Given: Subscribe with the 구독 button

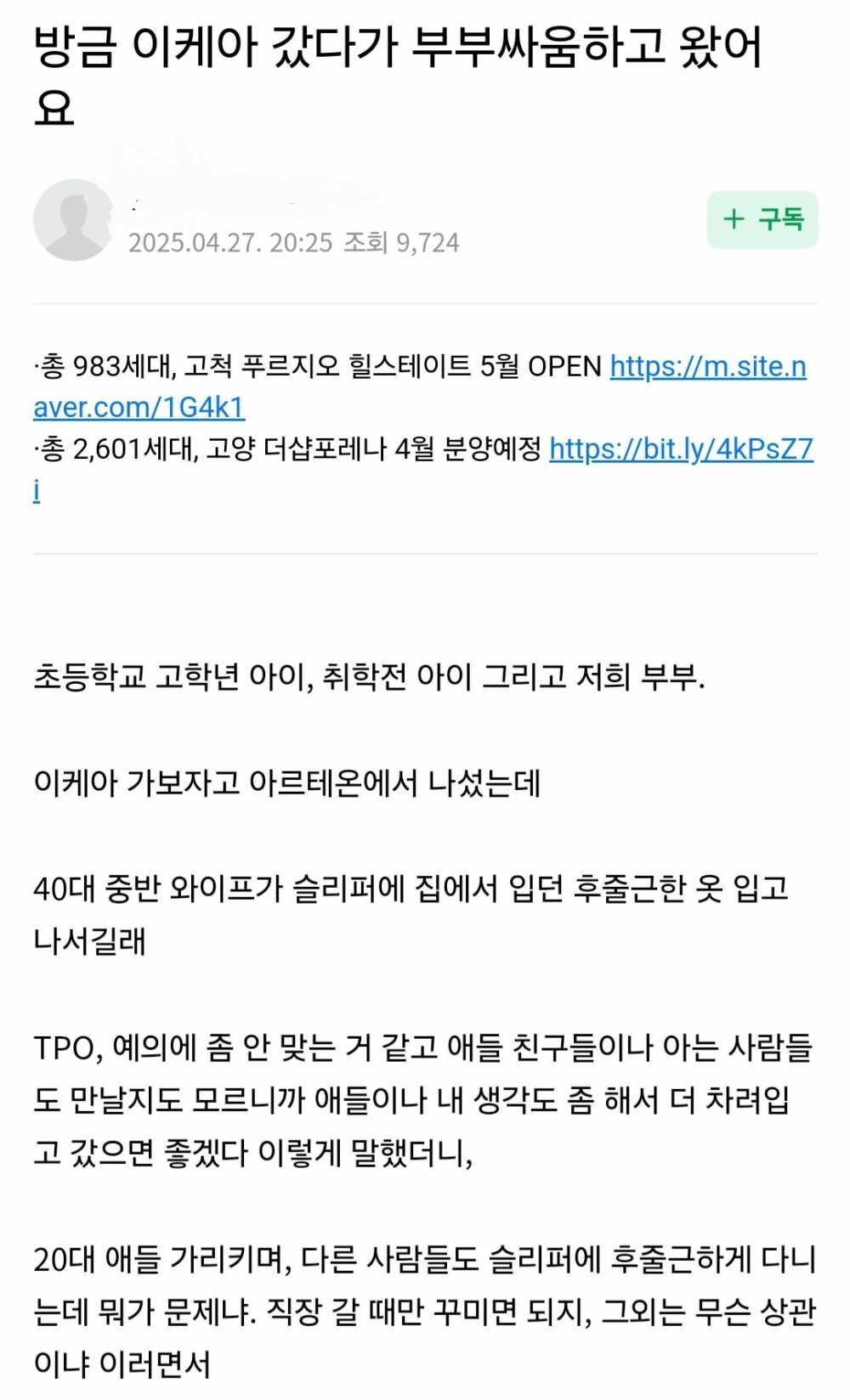Looking at the screenshot, I should [762, 220].
